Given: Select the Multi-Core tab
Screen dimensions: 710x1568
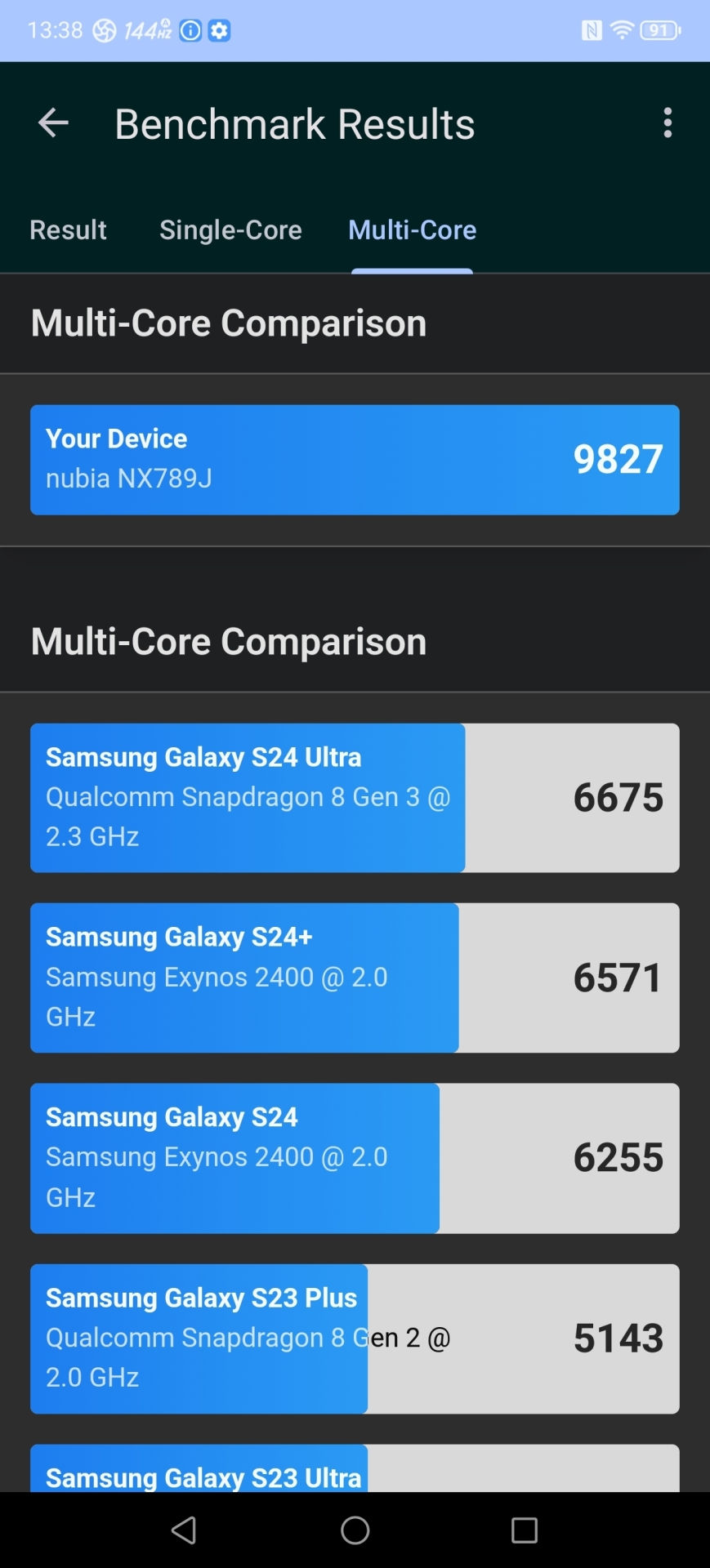Looking at the screenshot, I should [412, 230].
